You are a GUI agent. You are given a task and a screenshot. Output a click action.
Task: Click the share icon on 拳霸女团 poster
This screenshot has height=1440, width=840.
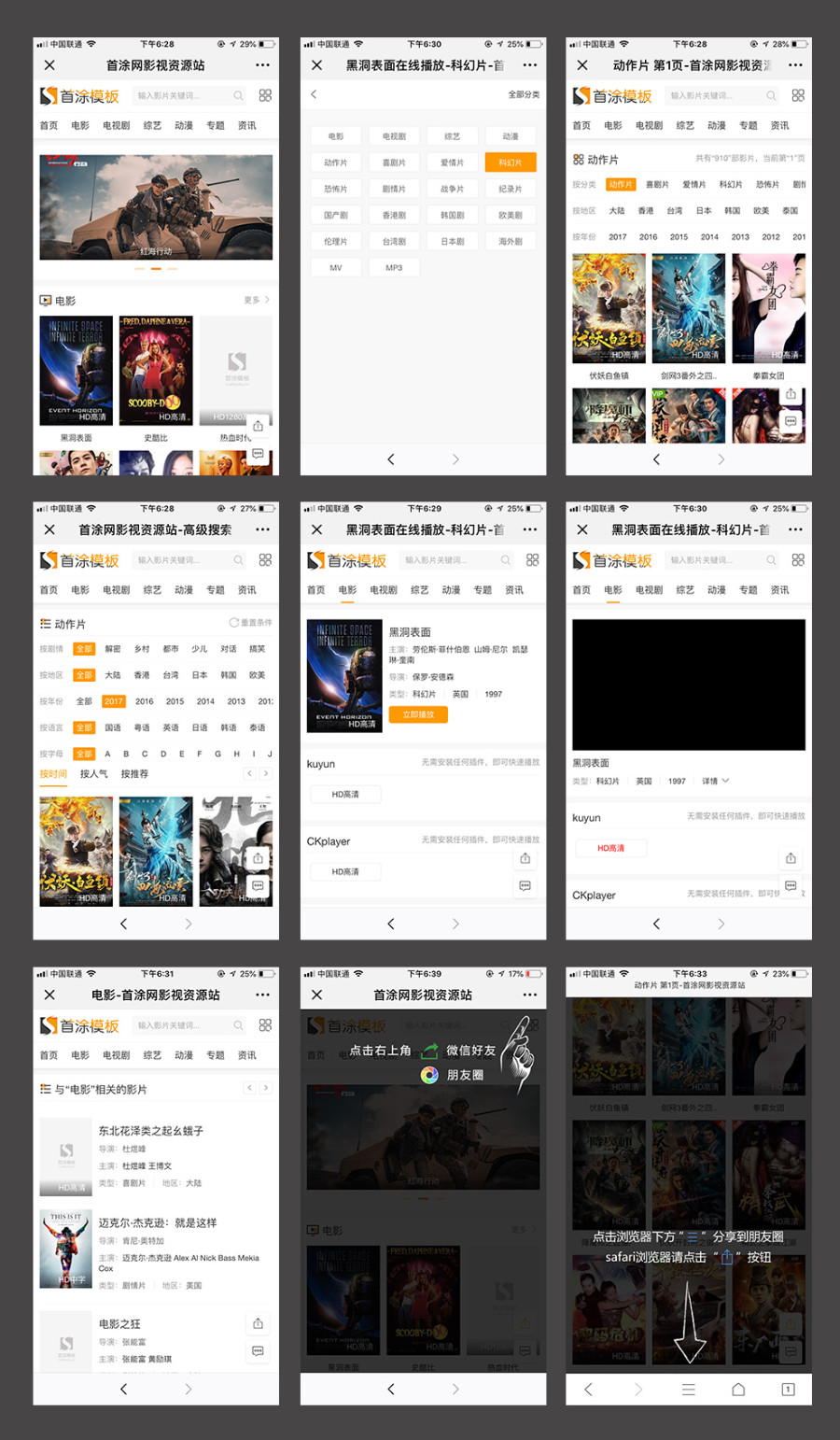[x=790, y=395]
